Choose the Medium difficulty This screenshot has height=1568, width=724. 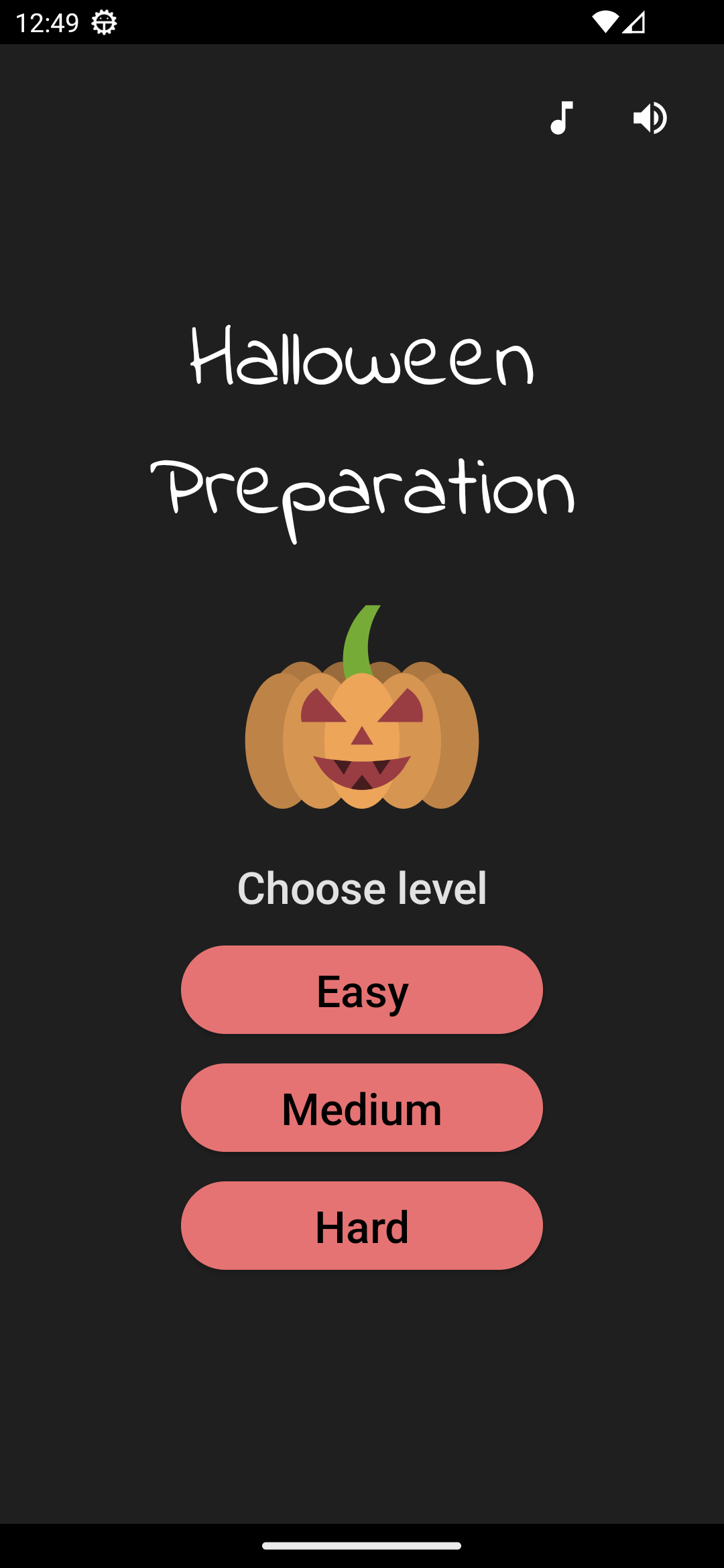pos(362,1108)
